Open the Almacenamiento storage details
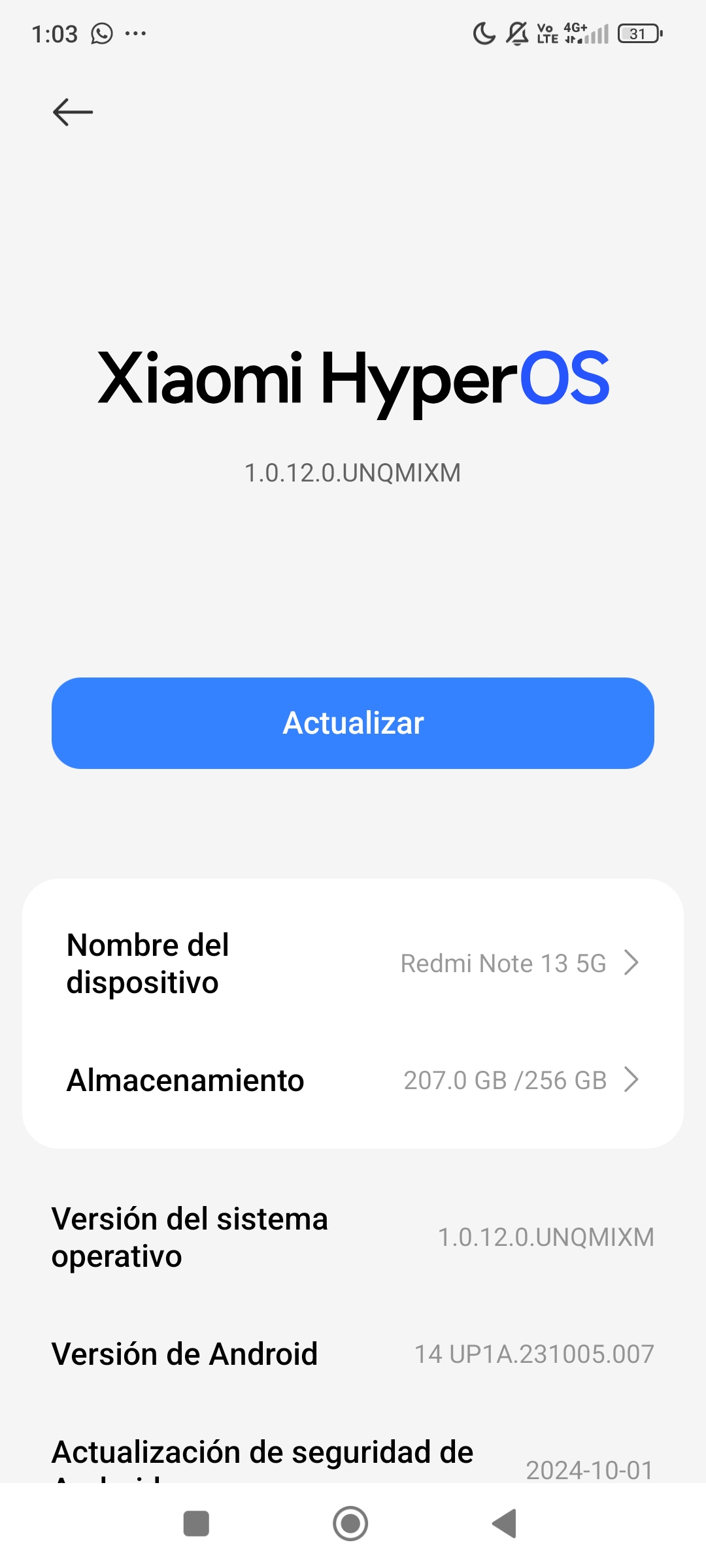This screenshot has height=1568, width=706. point(353,1081)
